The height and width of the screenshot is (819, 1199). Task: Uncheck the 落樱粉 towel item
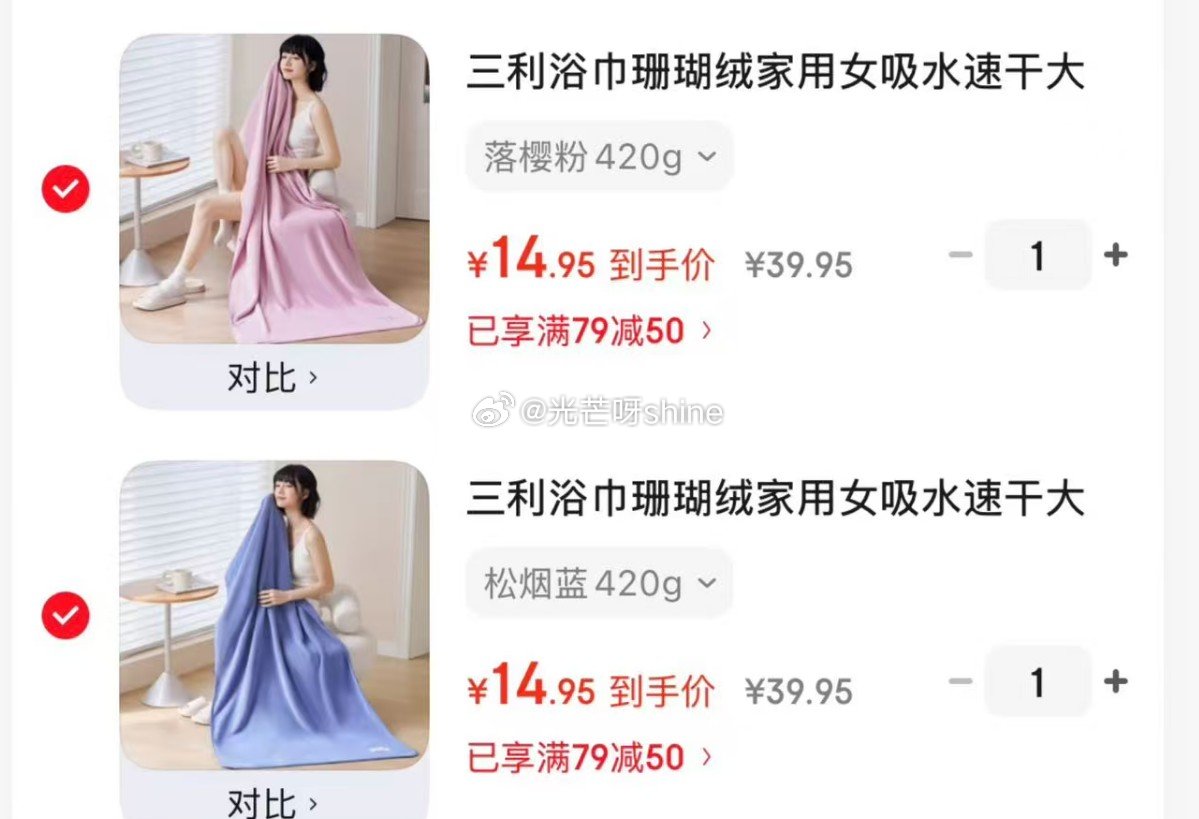tap(66, 188)
